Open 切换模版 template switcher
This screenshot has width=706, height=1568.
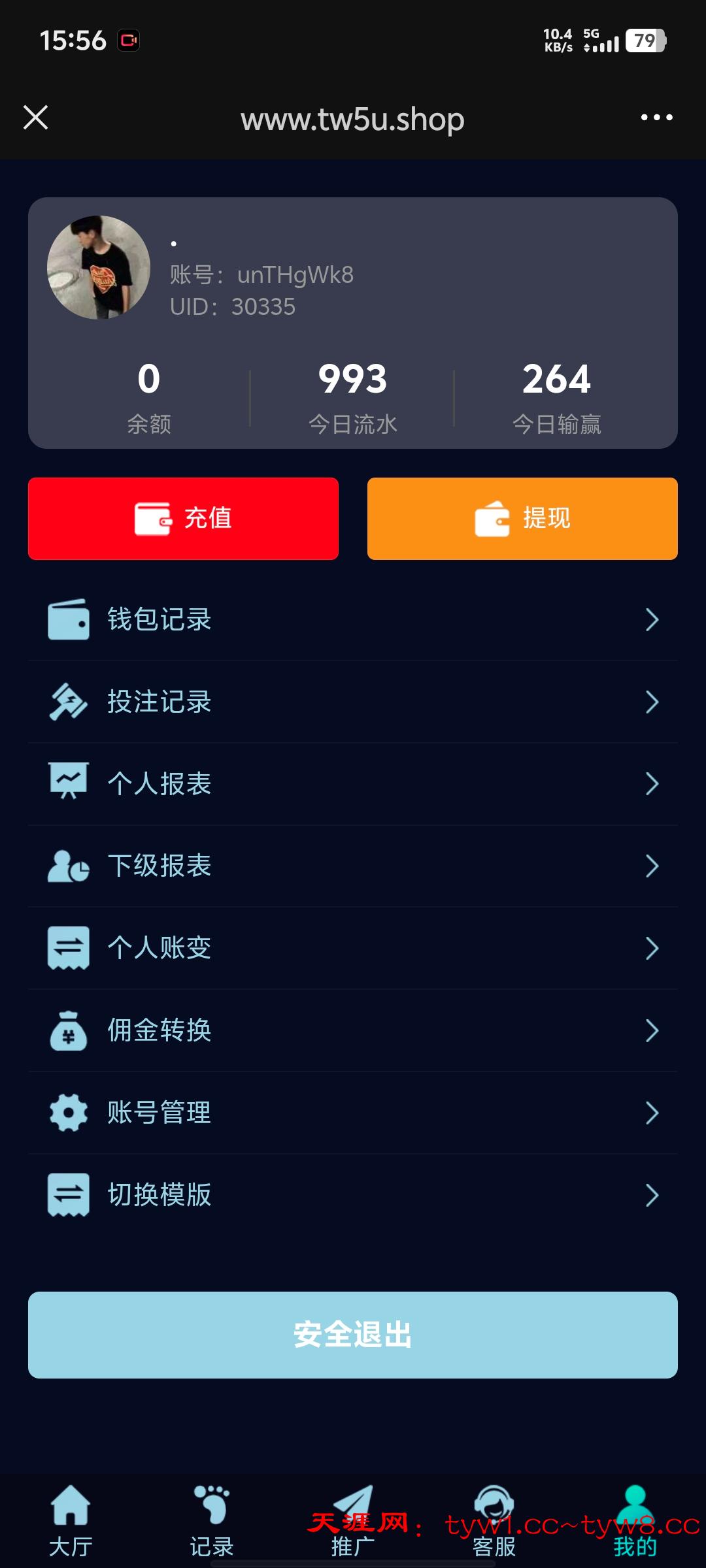point(353,1195)
